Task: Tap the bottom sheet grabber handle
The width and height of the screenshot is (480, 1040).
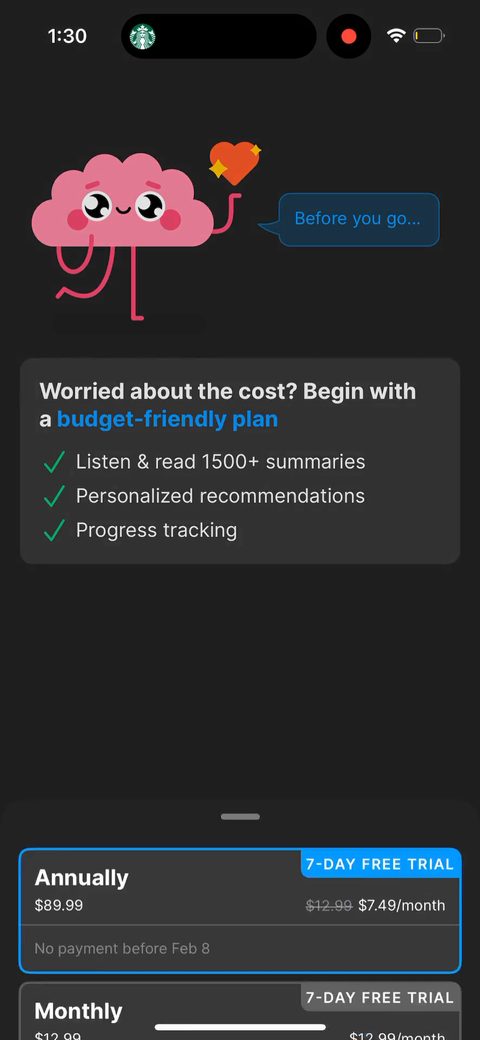Action: tap(240, 816)
